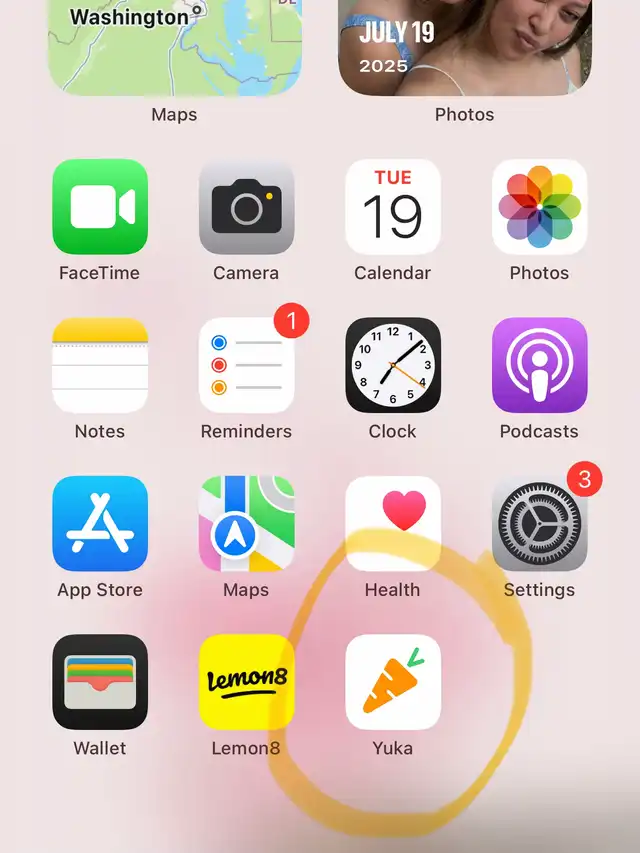Open Settings with three badge notifications
The width and height of the screenshot is (640, 853).
tap(539, 523)
